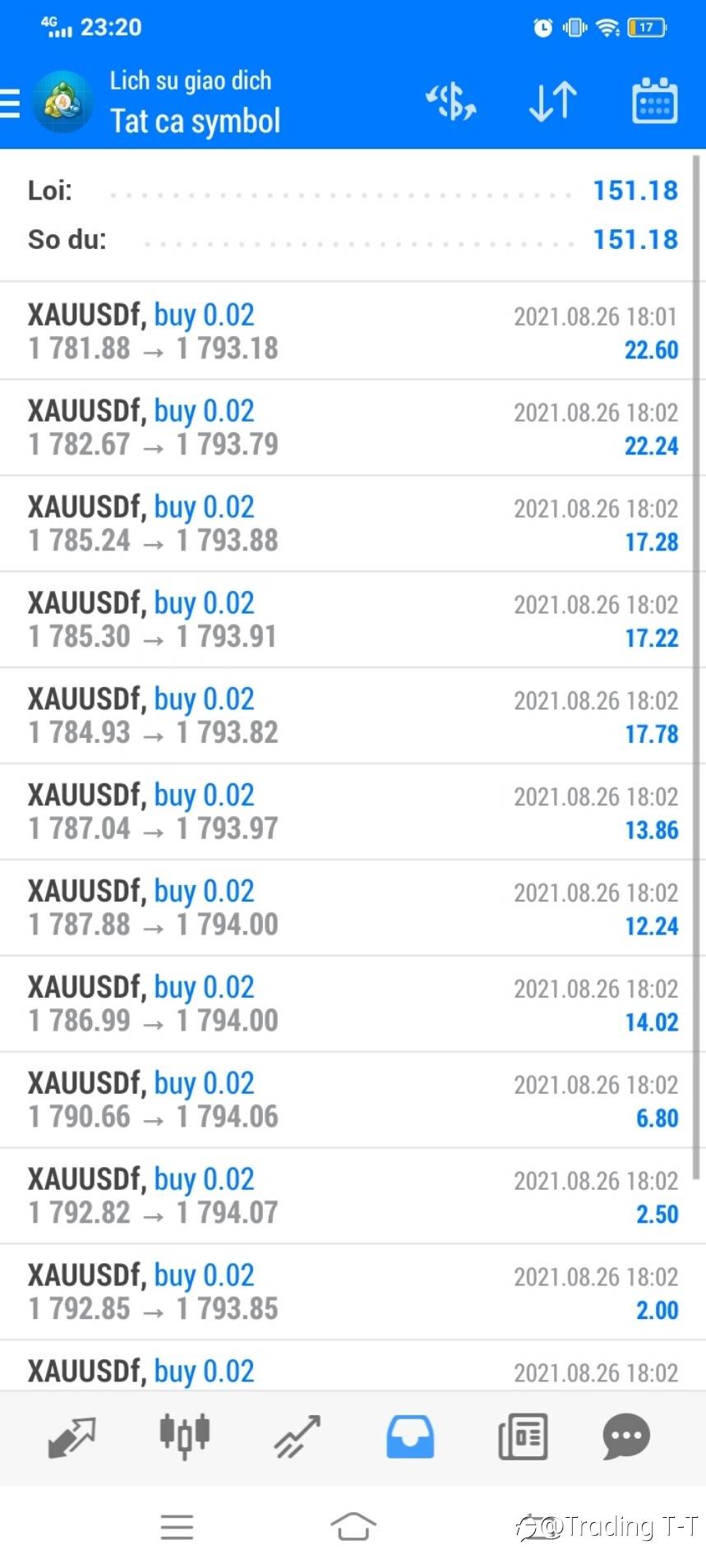This screenshot has height=1568, width=706.
Task: Open the currency symbol filter
Action: [x=450, y=102]
